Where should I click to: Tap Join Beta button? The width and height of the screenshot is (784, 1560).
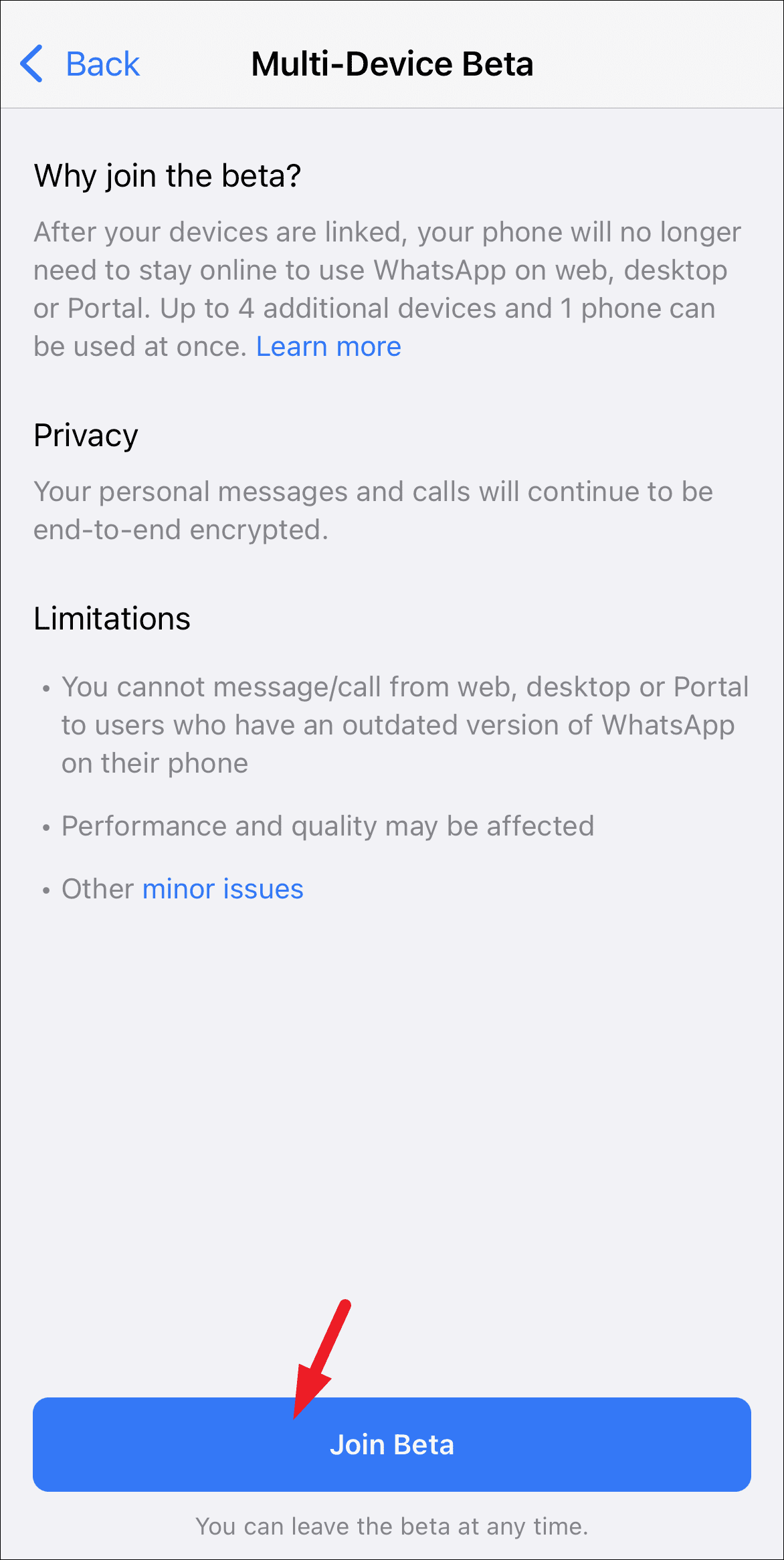pyautogui.click(x=392, y=1444)
